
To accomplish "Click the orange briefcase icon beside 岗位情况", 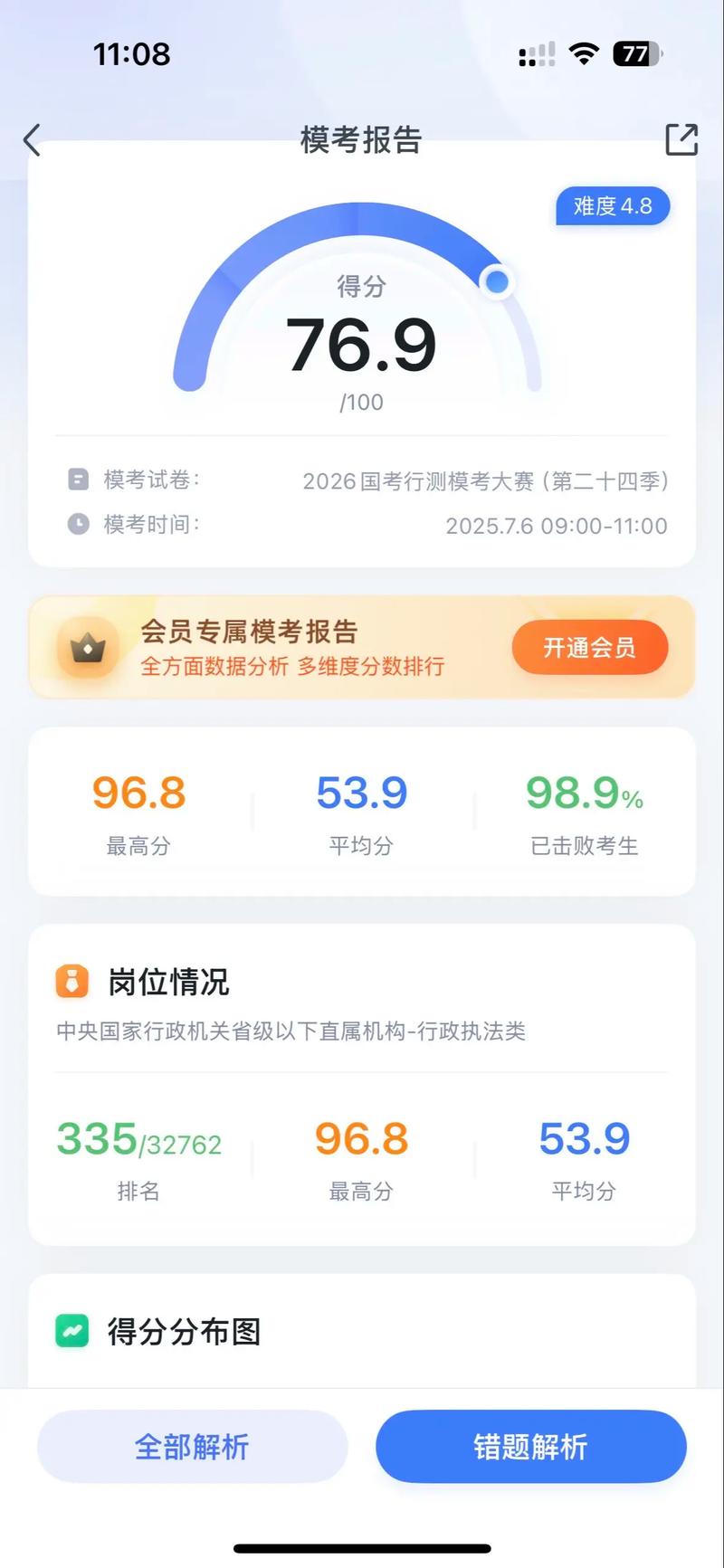I will pos(72,981).
